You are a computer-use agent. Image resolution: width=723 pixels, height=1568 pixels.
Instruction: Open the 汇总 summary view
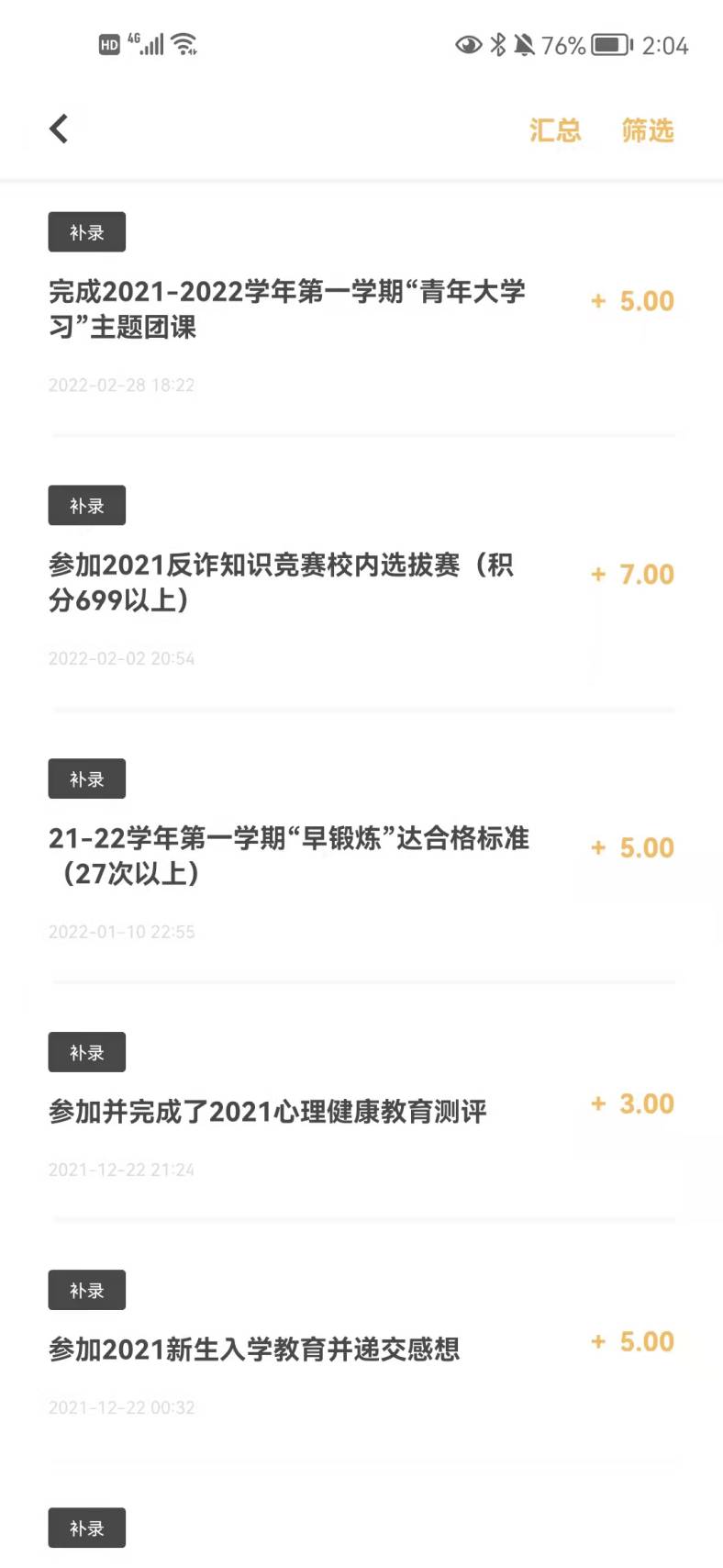coord(555,130)
